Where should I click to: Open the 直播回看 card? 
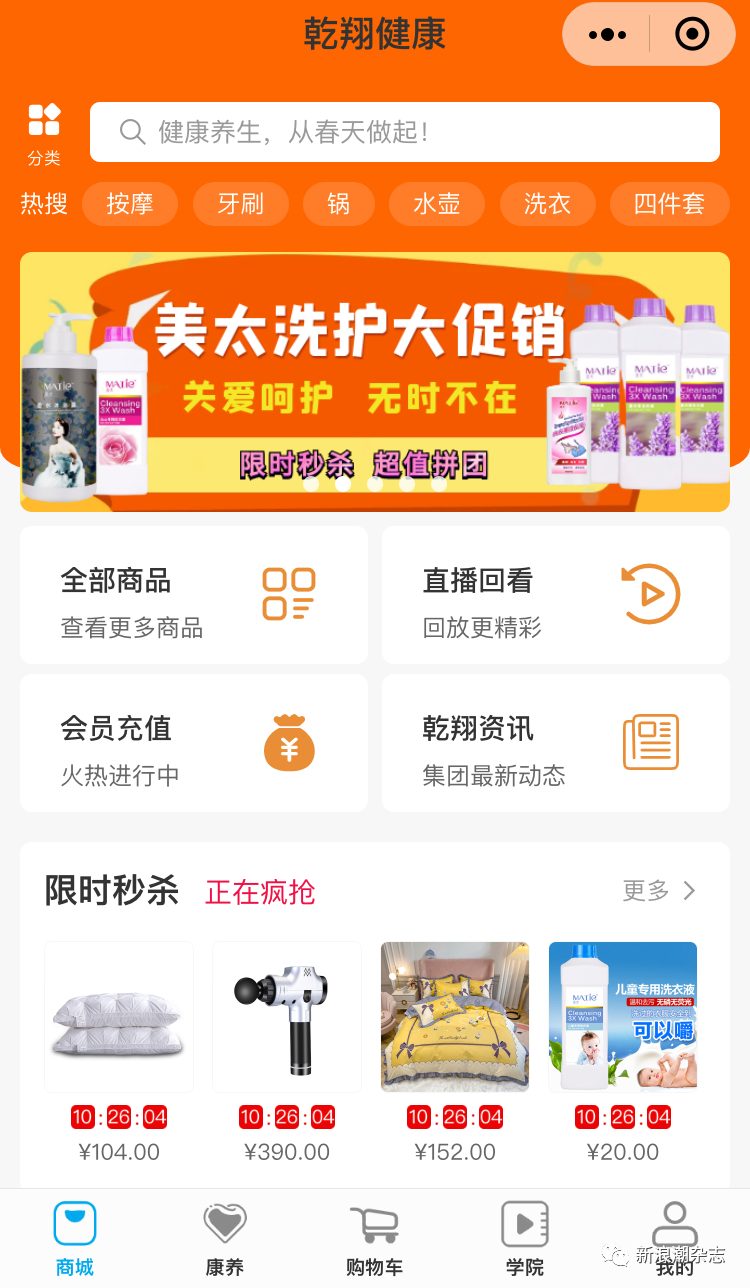pos(556,595)
